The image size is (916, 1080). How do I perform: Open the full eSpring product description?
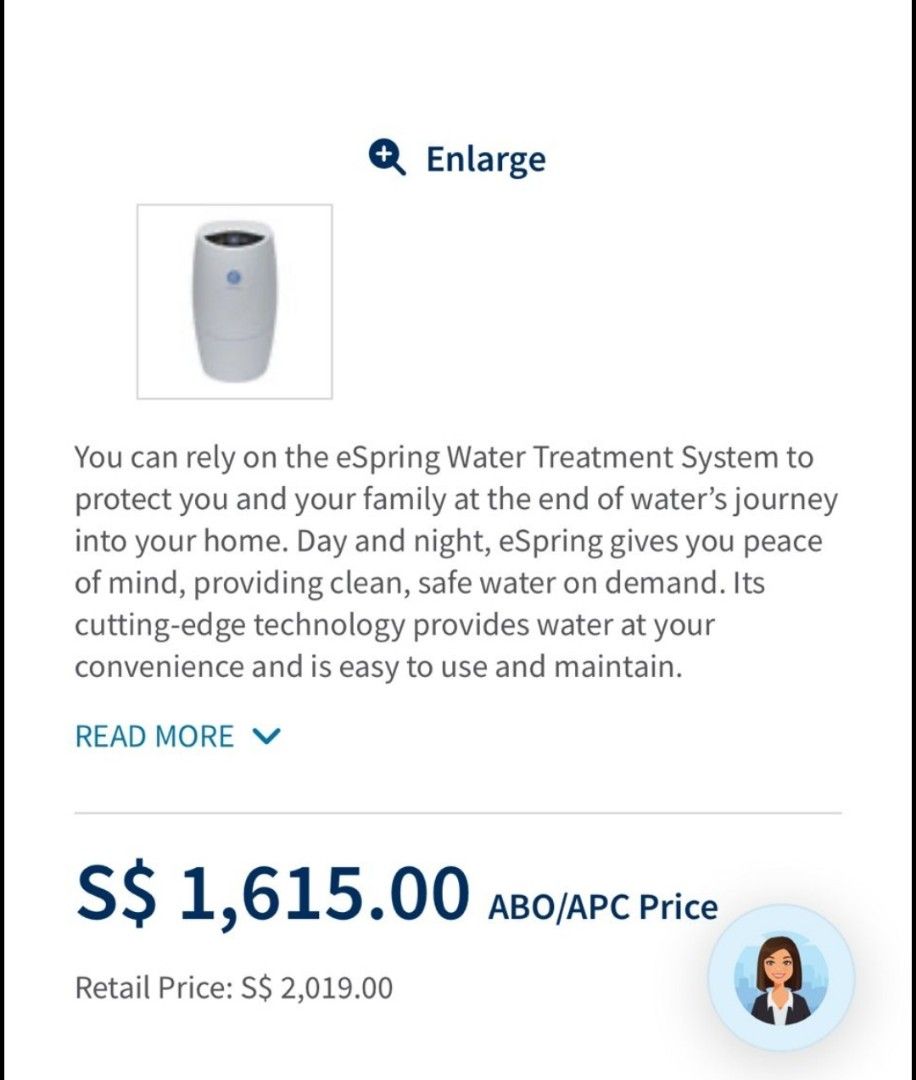155,736
